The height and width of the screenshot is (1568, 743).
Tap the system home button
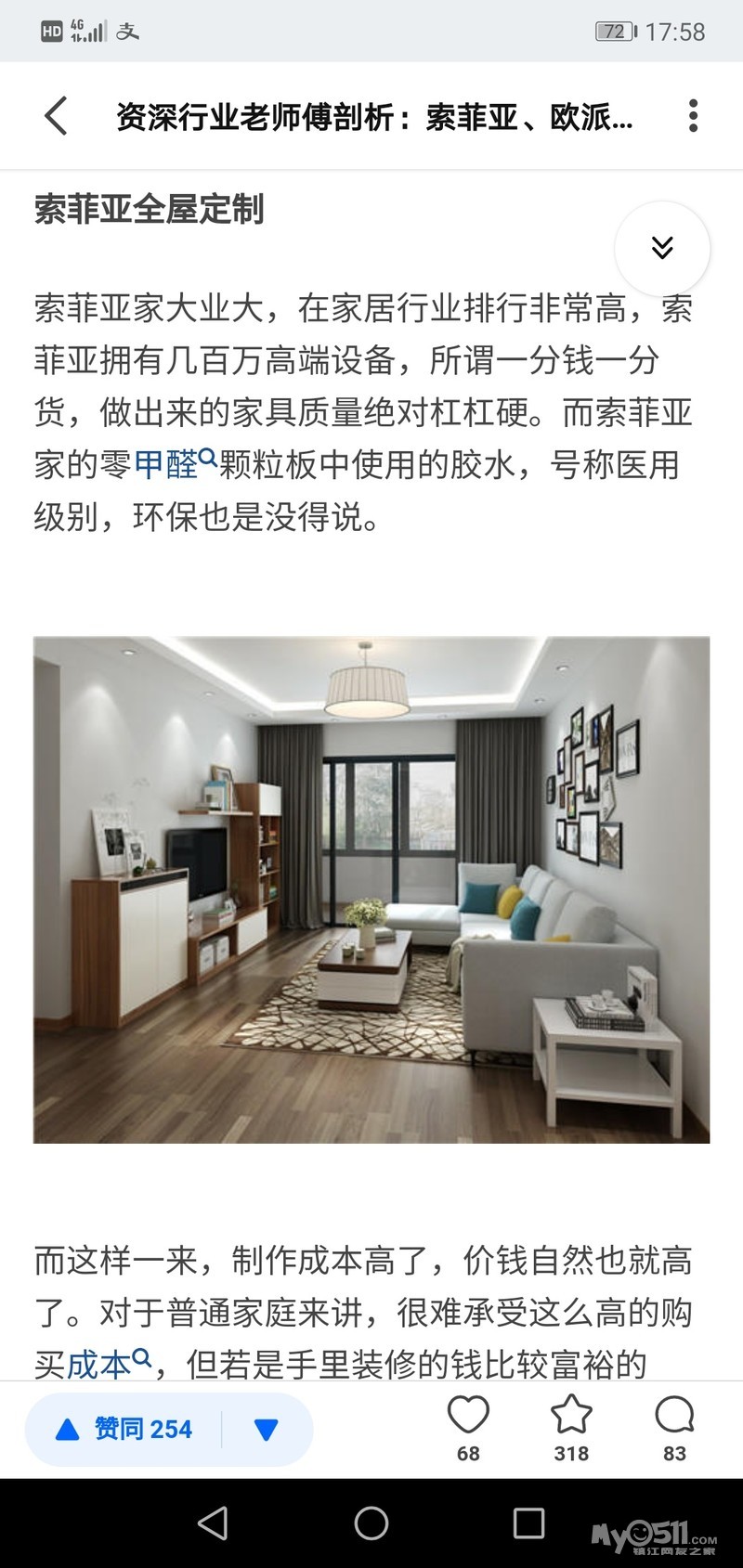click(371, 1523)
